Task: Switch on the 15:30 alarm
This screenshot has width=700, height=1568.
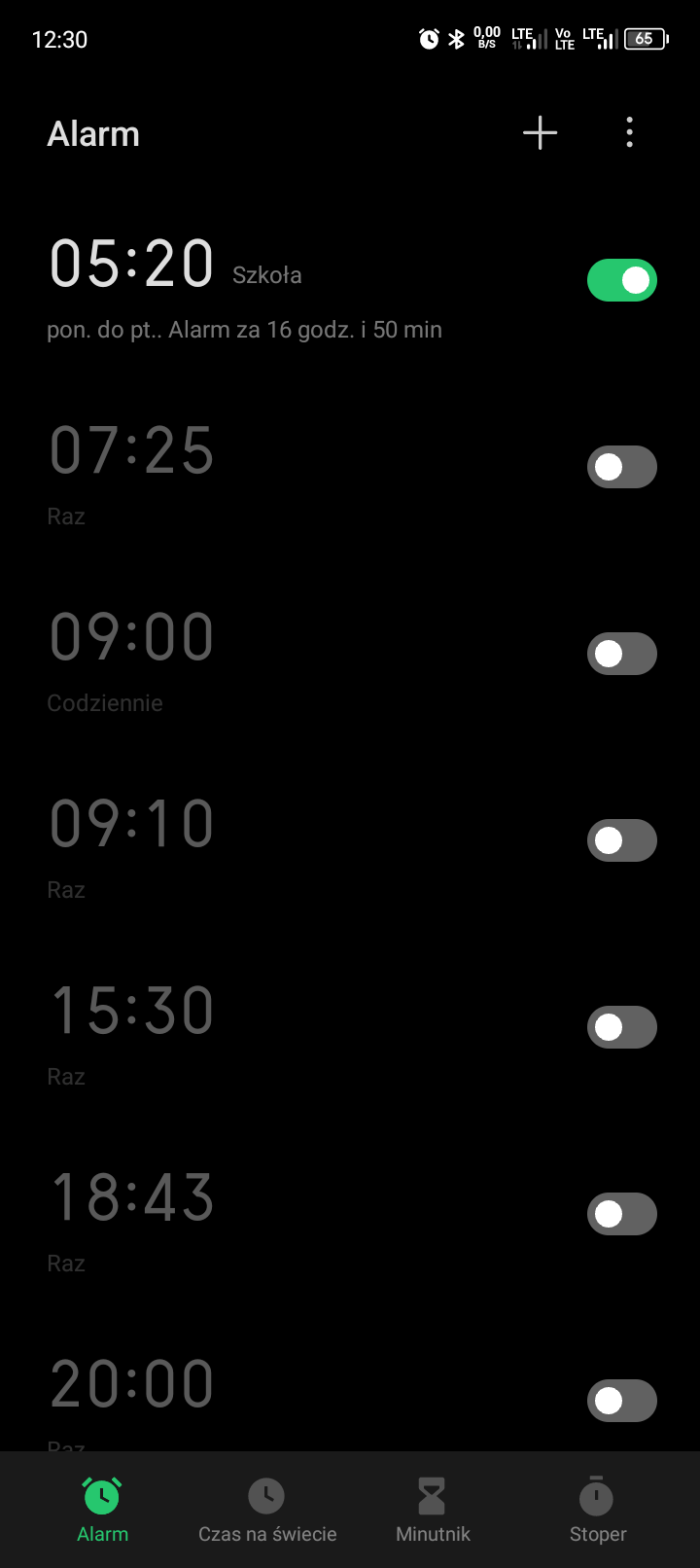Action: [x=621, y=1027]
